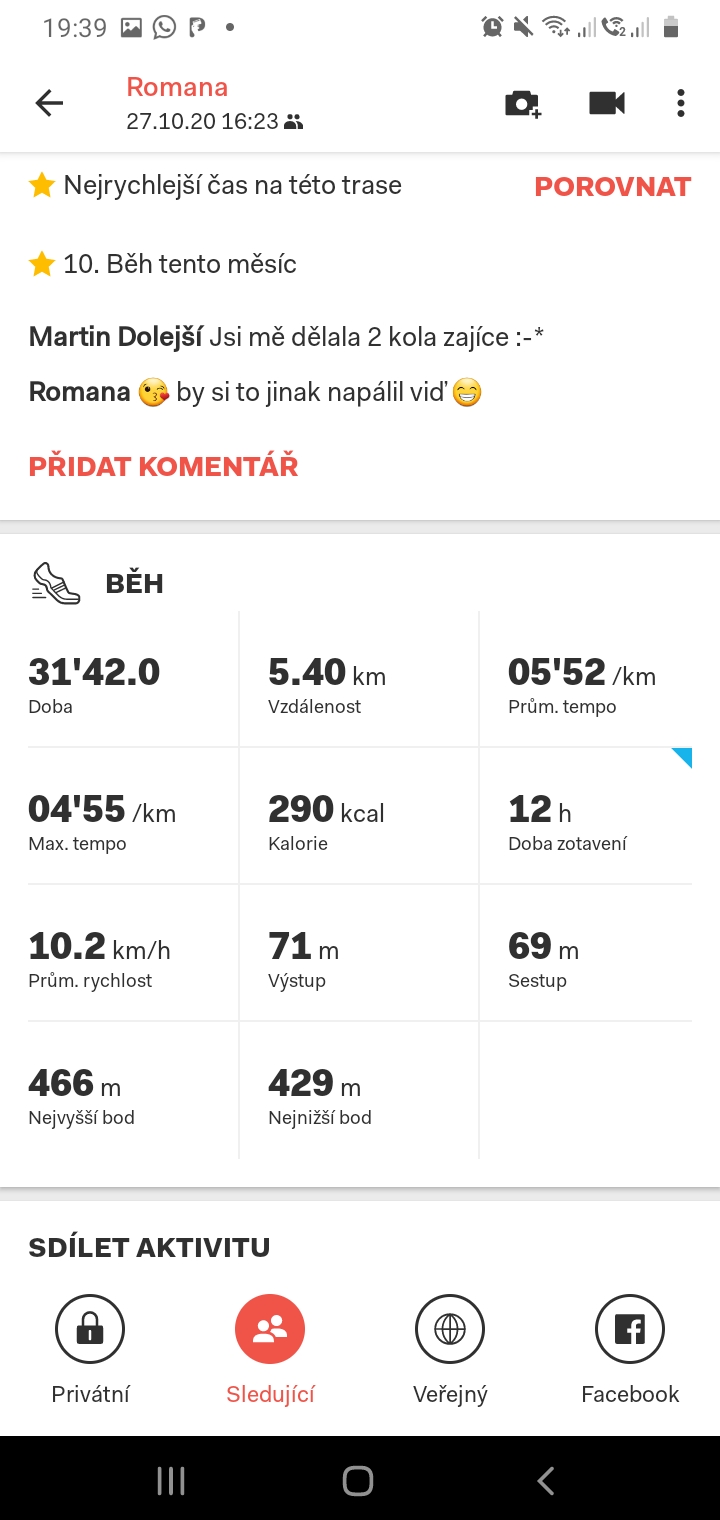Tap the system home button
Screen dimensions: 720x1520
point(358,1480)
